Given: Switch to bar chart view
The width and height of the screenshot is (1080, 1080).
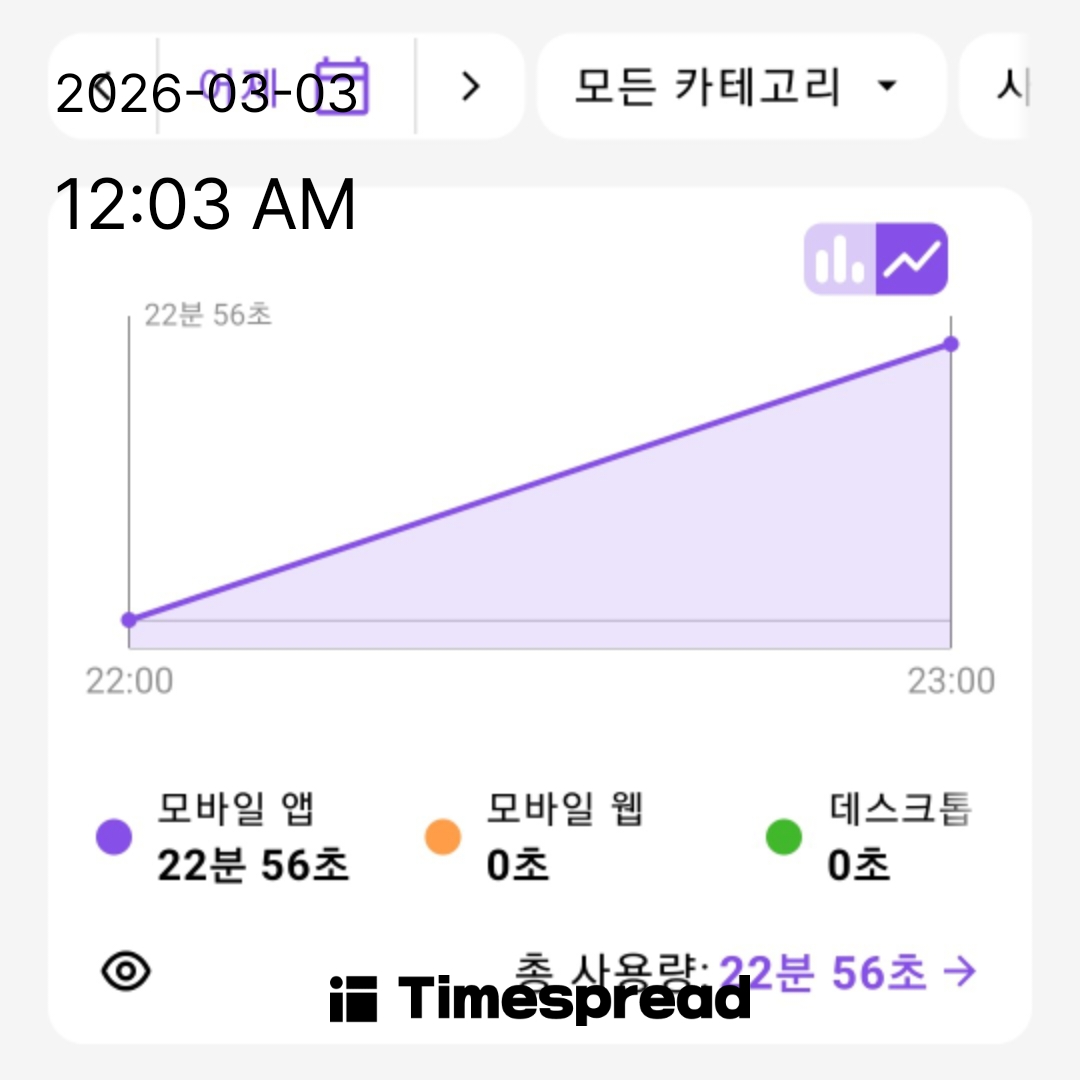Looking at the screenshot, I should coord(840,259).
